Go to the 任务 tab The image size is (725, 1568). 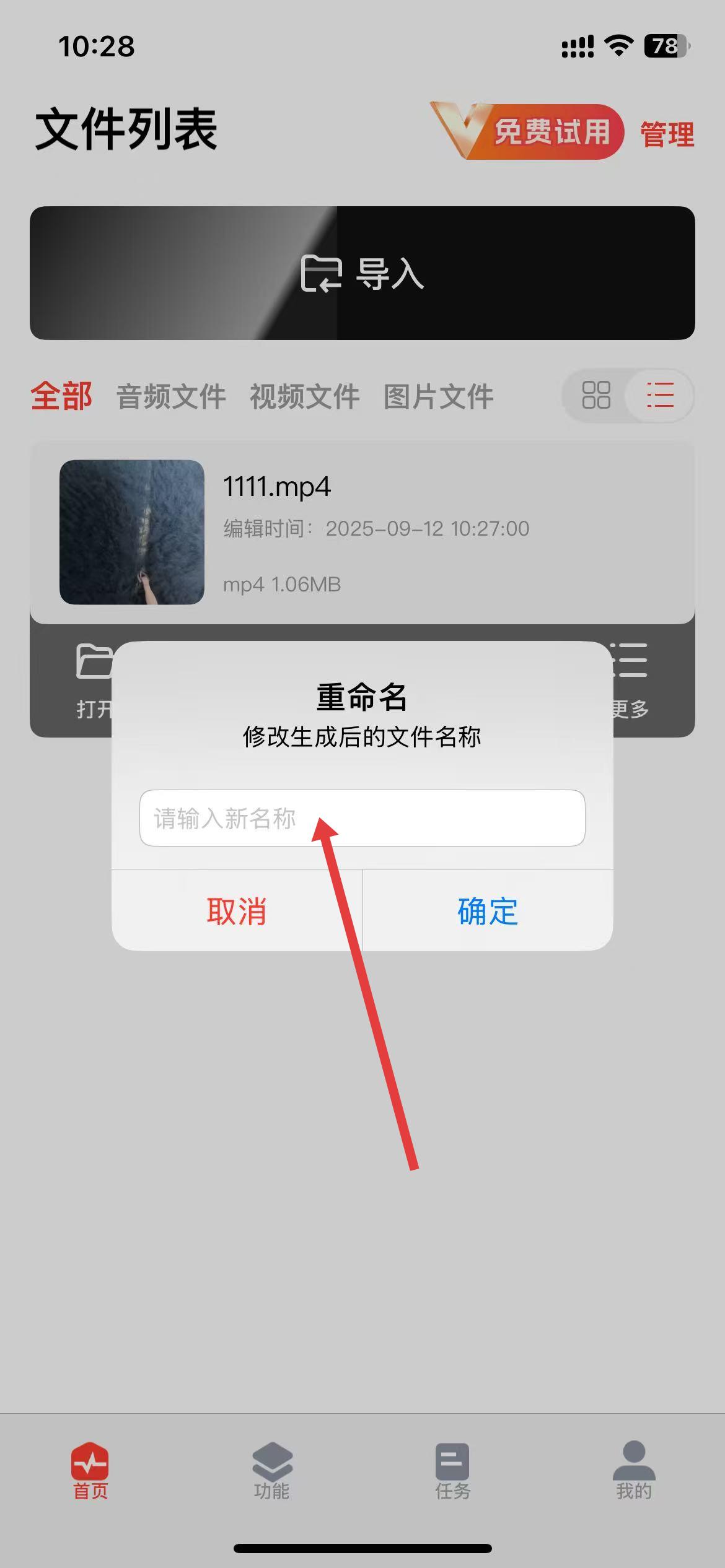point(452,1471)
